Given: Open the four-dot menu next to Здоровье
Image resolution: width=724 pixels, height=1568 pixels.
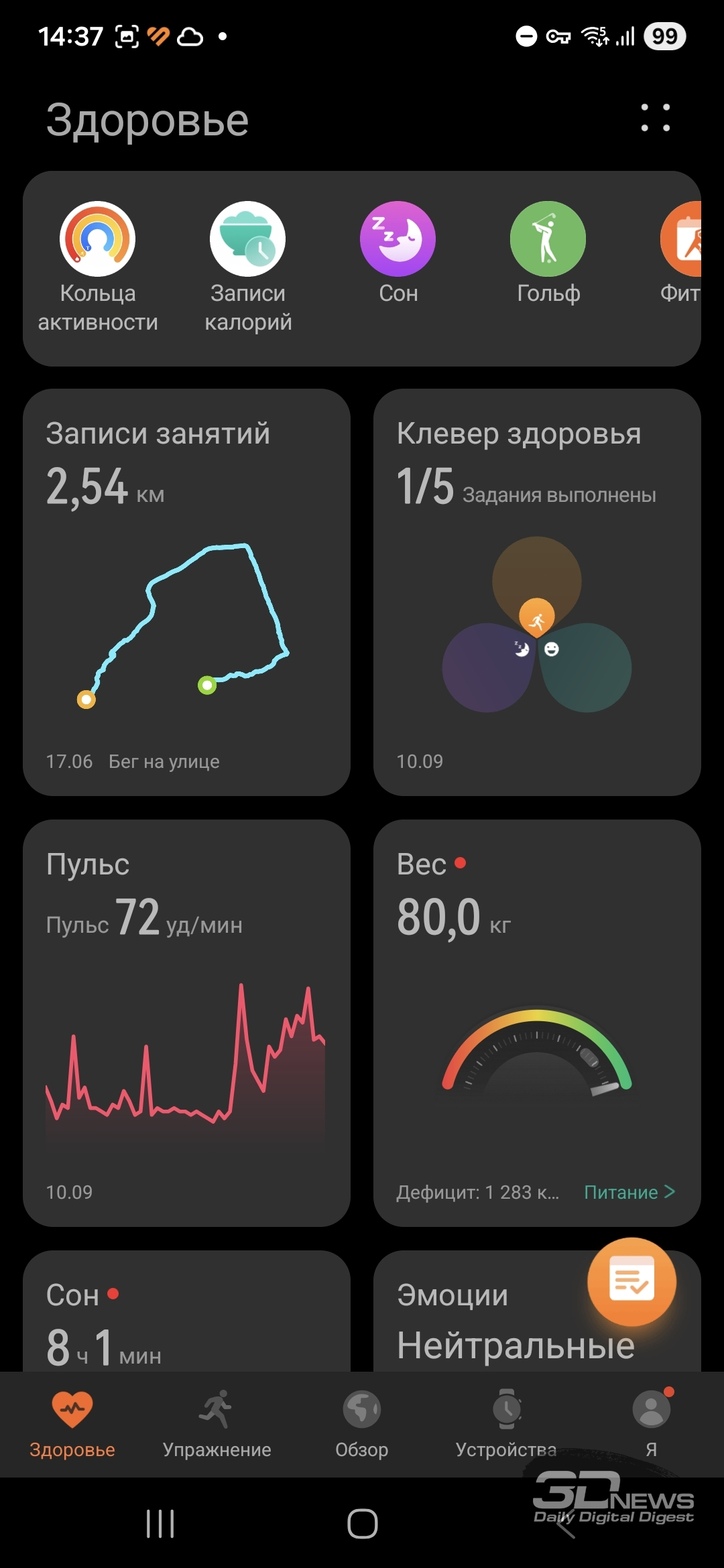Looking at the screenshot, I should pos(655,118).
